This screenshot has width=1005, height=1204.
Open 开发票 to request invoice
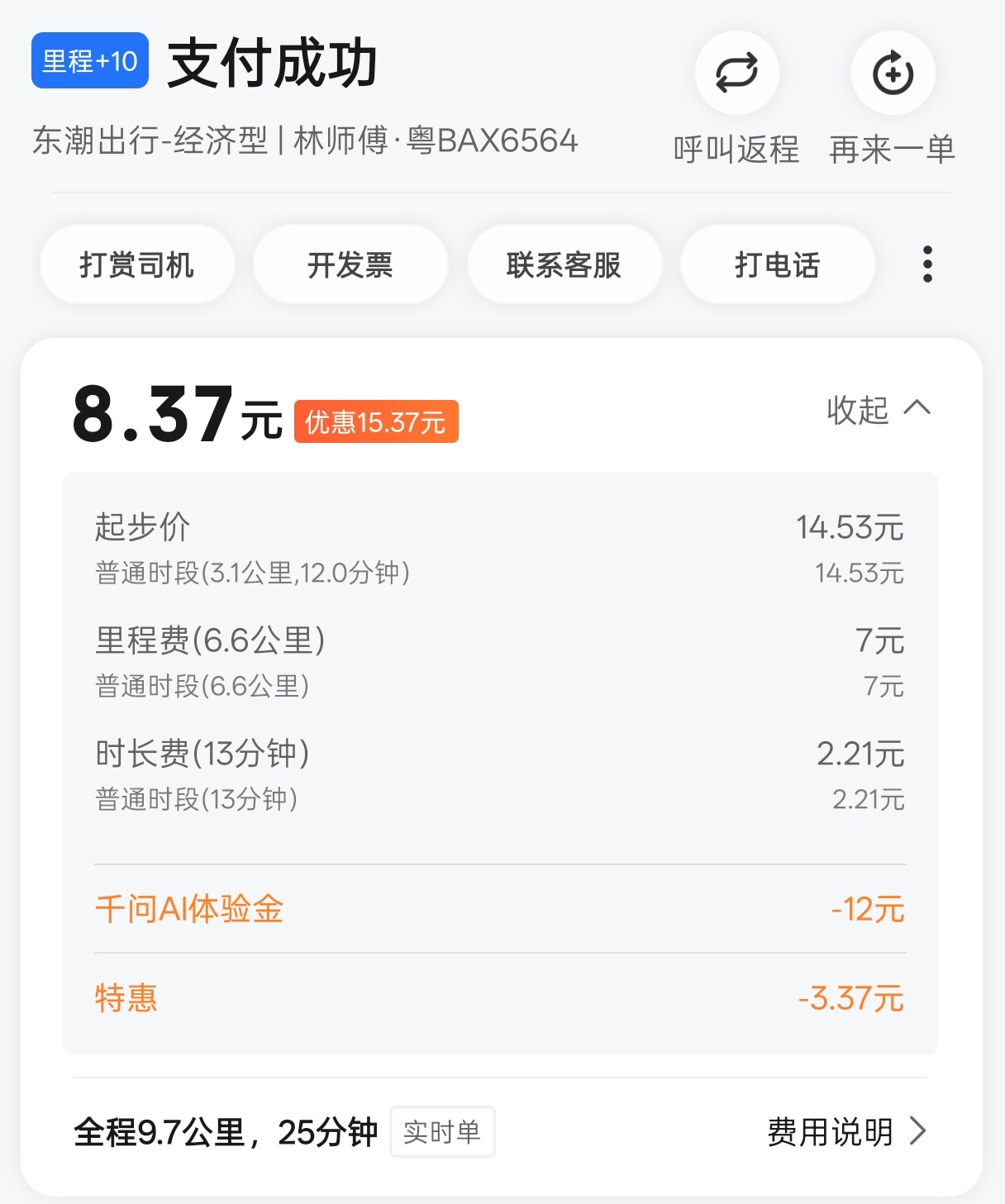(350, 264)
